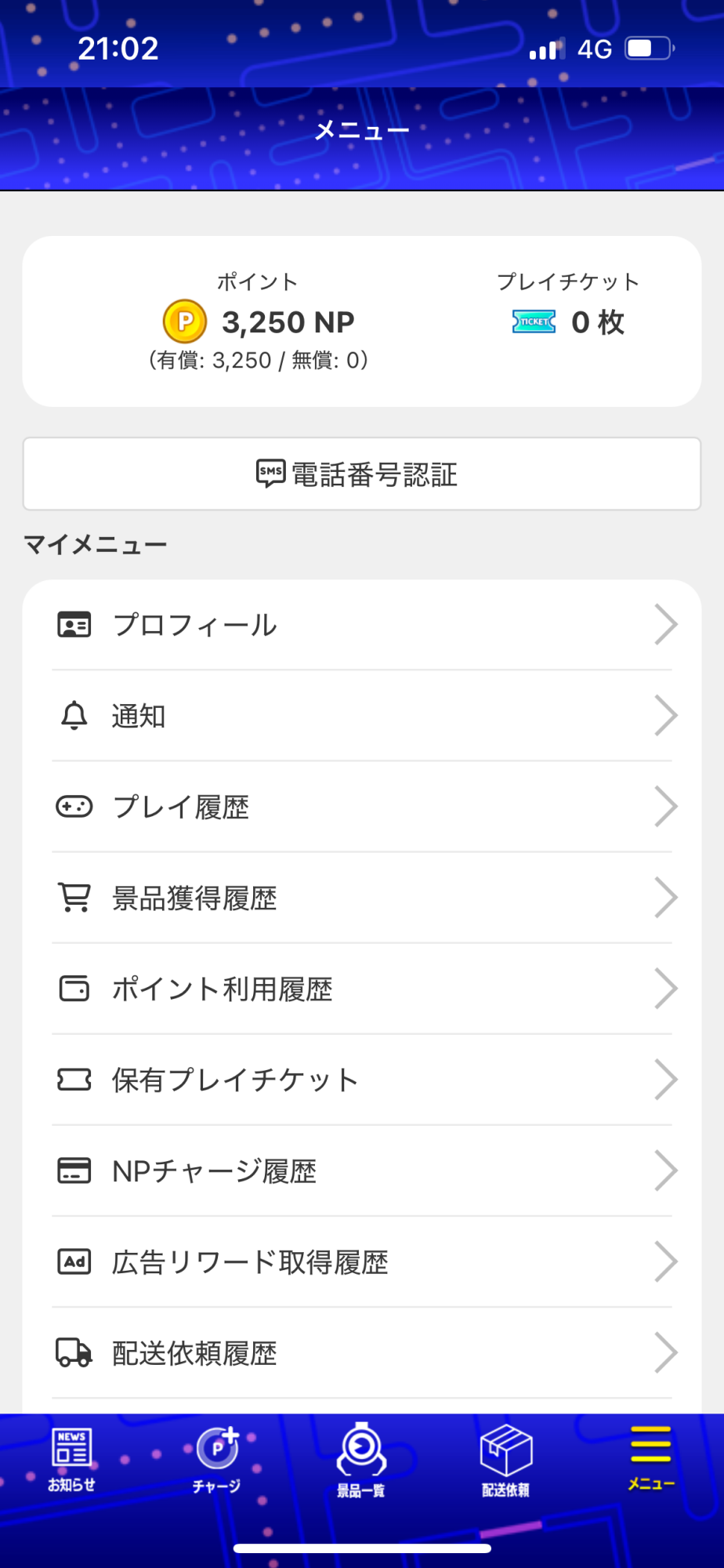Go to the チャージ tab

tap(217, 1460)
